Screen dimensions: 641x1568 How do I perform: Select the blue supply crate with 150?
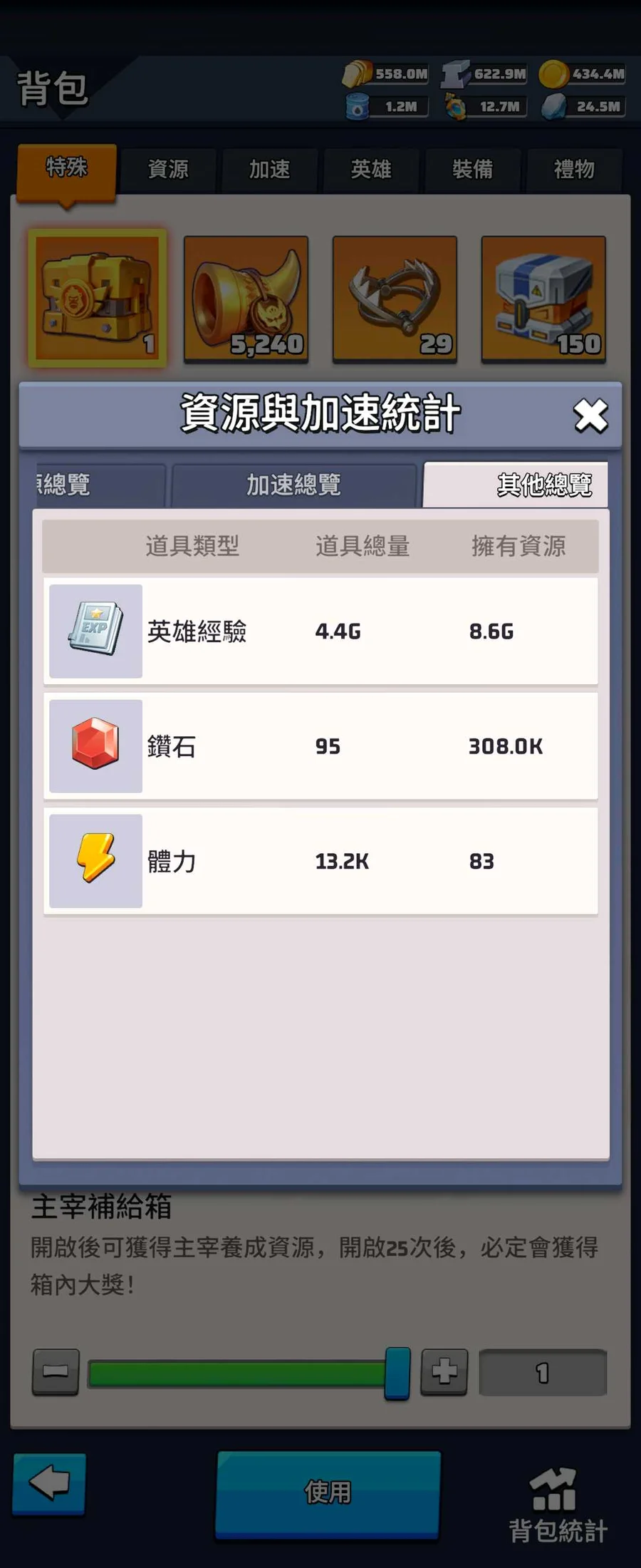[x=543, y=299]
